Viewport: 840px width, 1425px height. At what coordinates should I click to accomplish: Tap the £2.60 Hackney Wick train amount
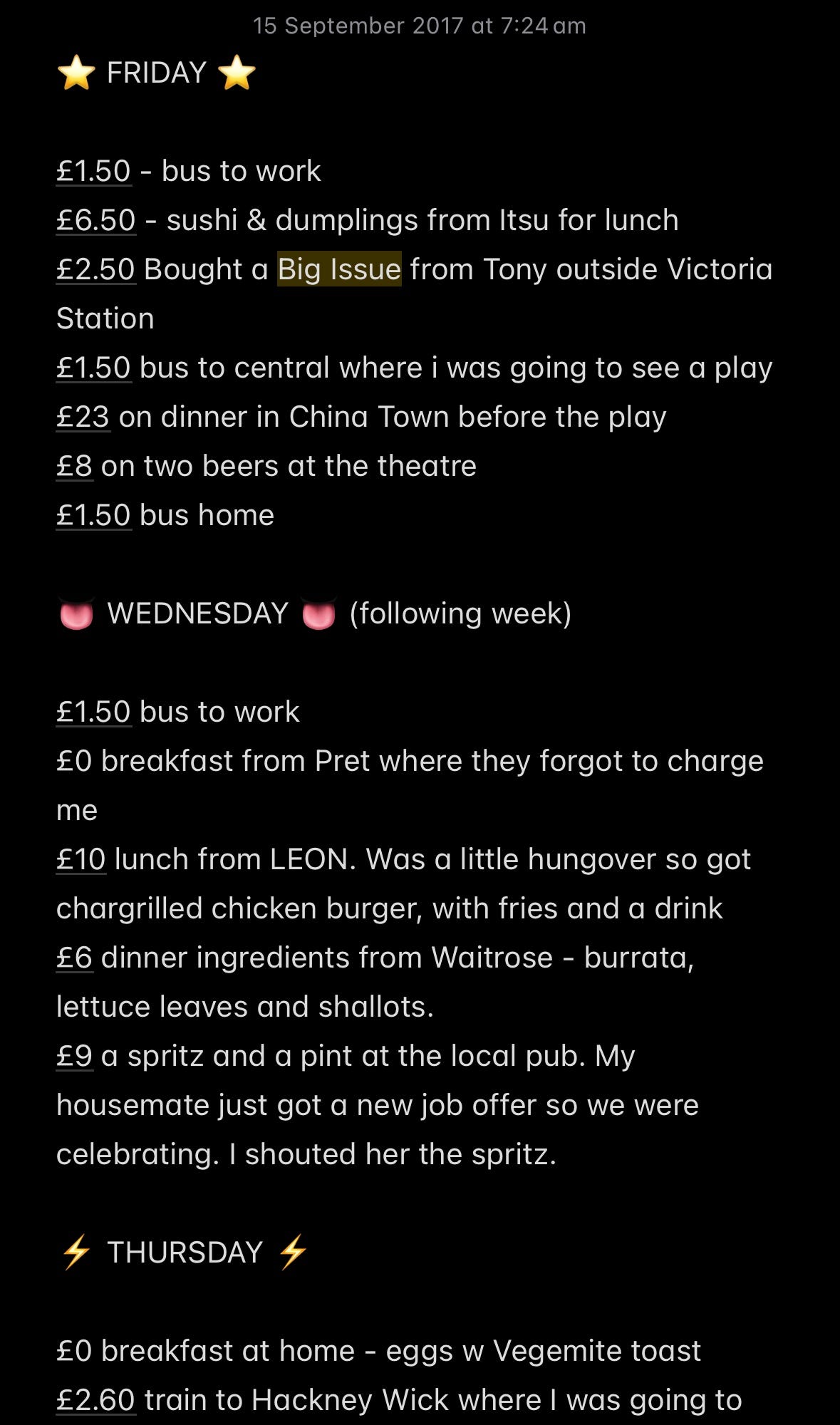click(x=96, y=1400)
